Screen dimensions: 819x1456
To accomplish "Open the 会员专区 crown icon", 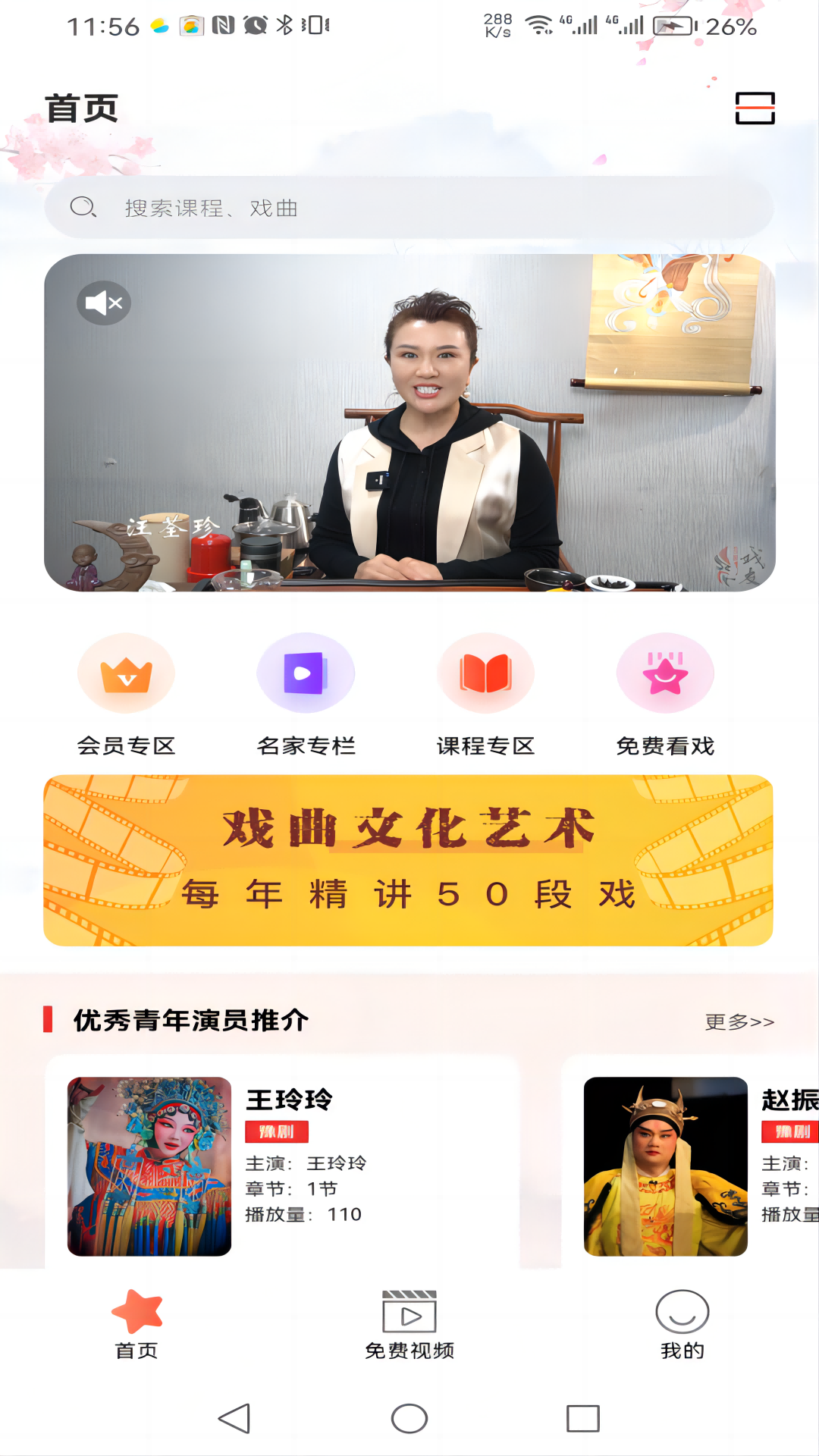I will (x=127, y=673).
